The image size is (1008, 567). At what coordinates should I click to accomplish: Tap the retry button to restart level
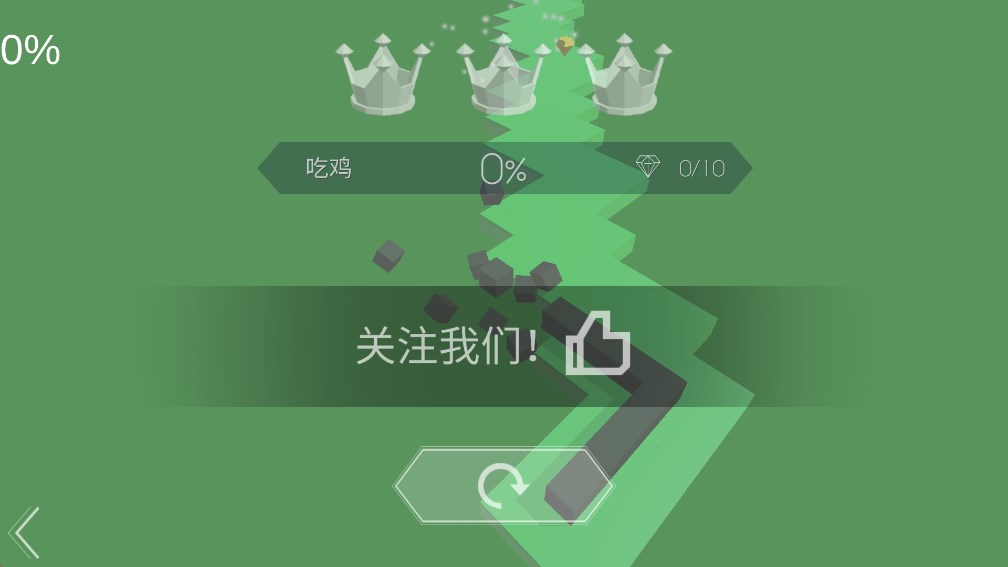(503, 486)
